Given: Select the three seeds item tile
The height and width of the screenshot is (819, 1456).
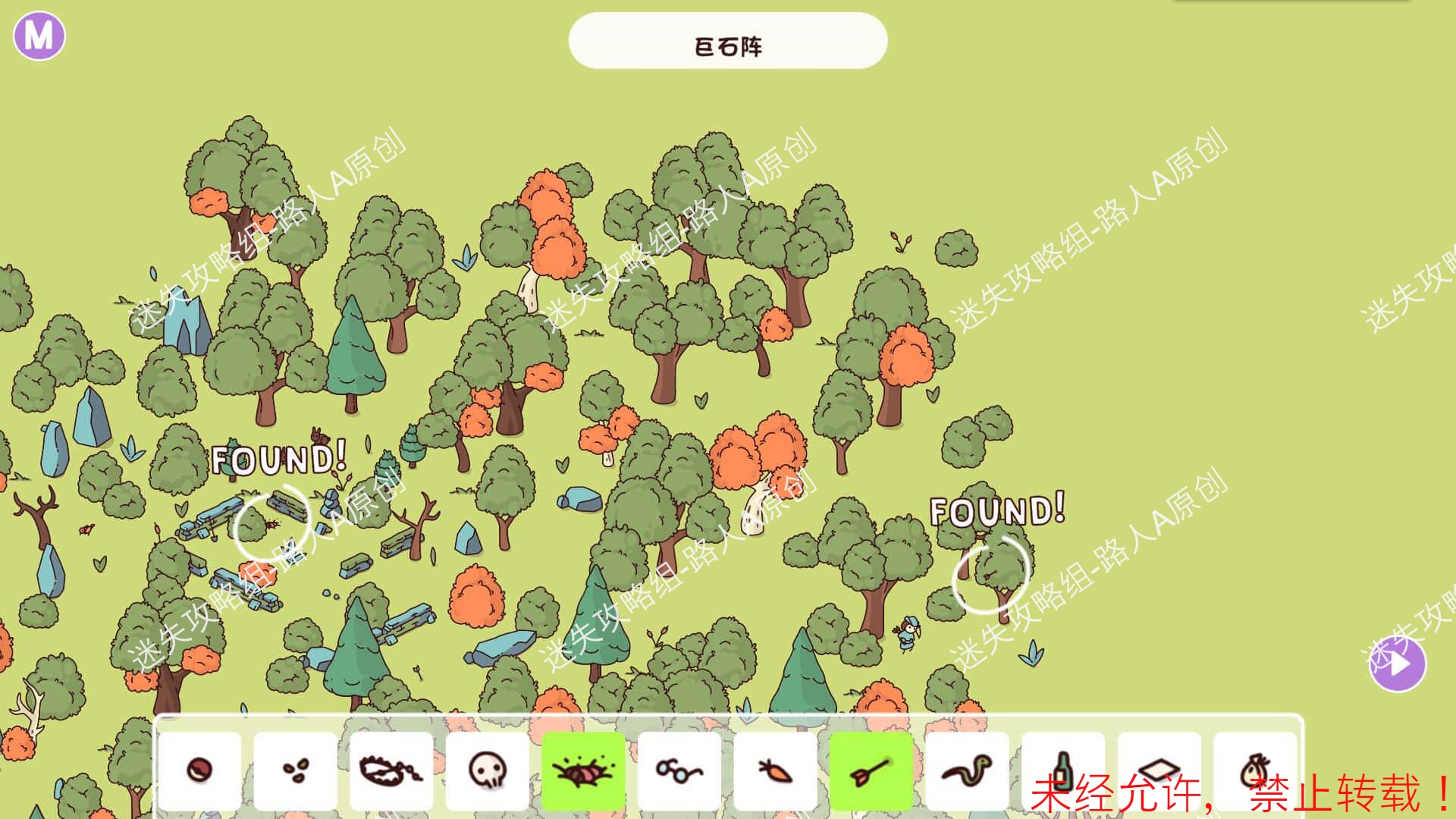Looking at the screenshot, I should coord(296,770).
